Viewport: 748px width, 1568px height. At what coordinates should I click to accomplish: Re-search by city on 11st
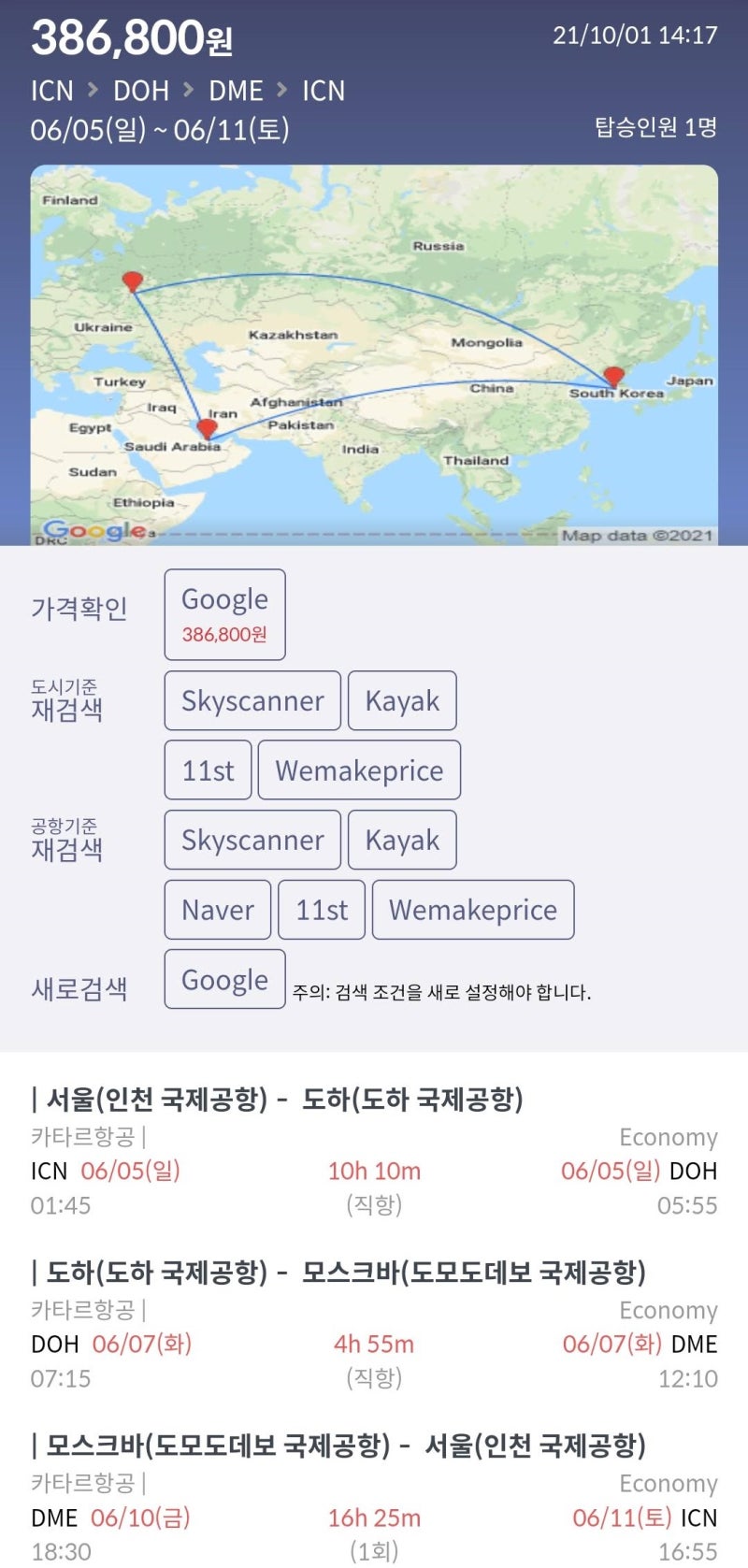(x=208, y=770)
